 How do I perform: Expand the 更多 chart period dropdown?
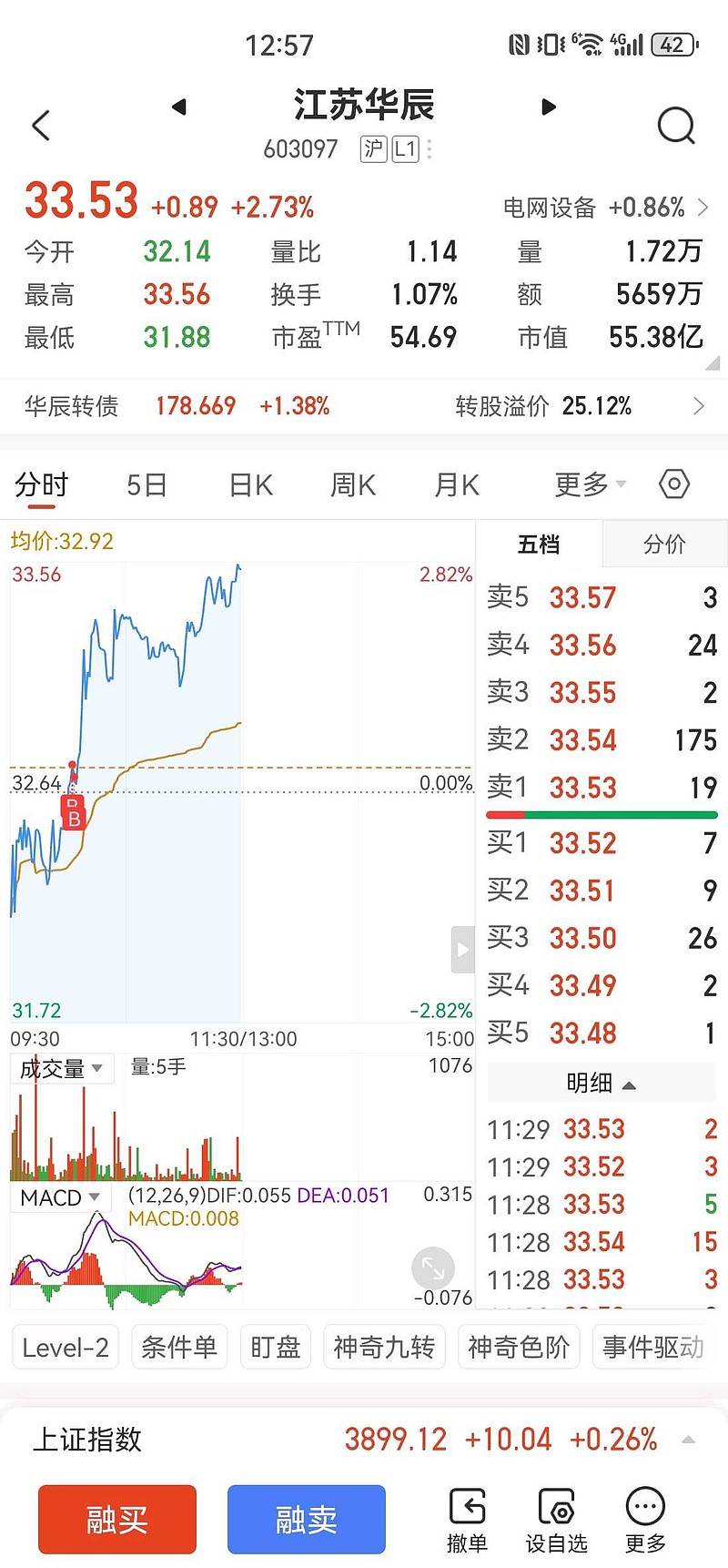[x=590, y=485]
